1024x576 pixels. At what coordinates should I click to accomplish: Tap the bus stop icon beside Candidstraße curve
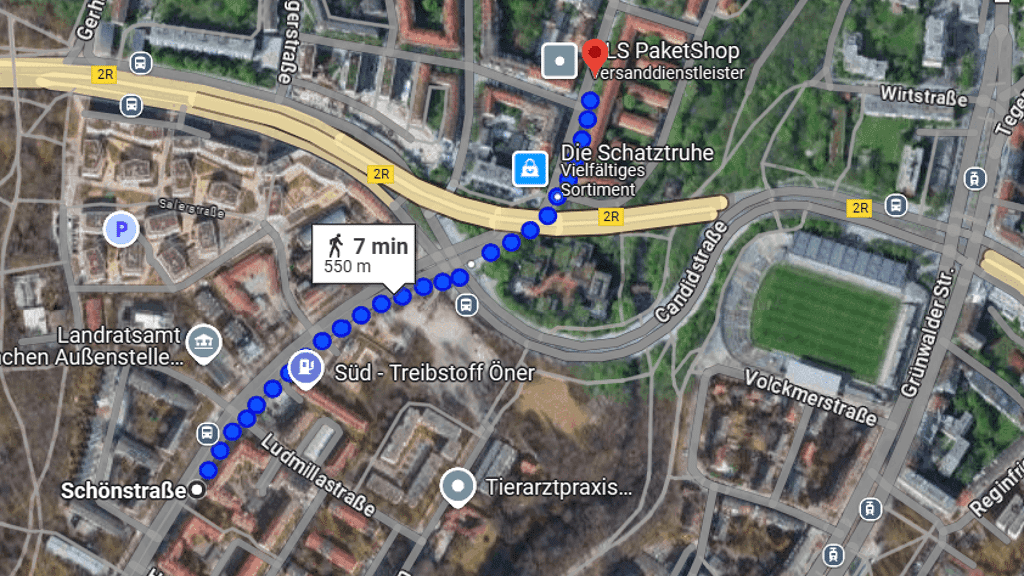pos(466,305)
